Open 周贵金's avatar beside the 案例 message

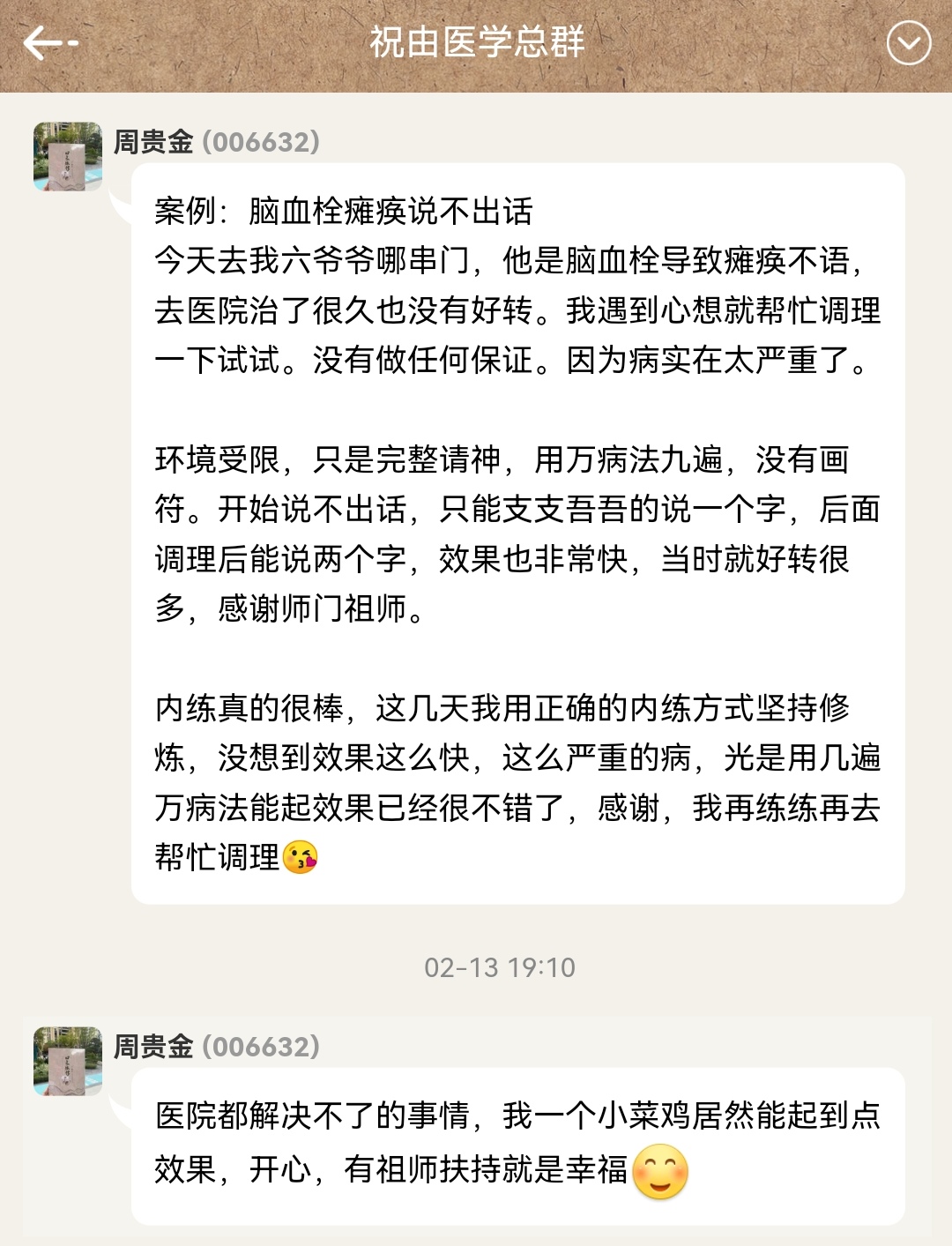(68, 157)
